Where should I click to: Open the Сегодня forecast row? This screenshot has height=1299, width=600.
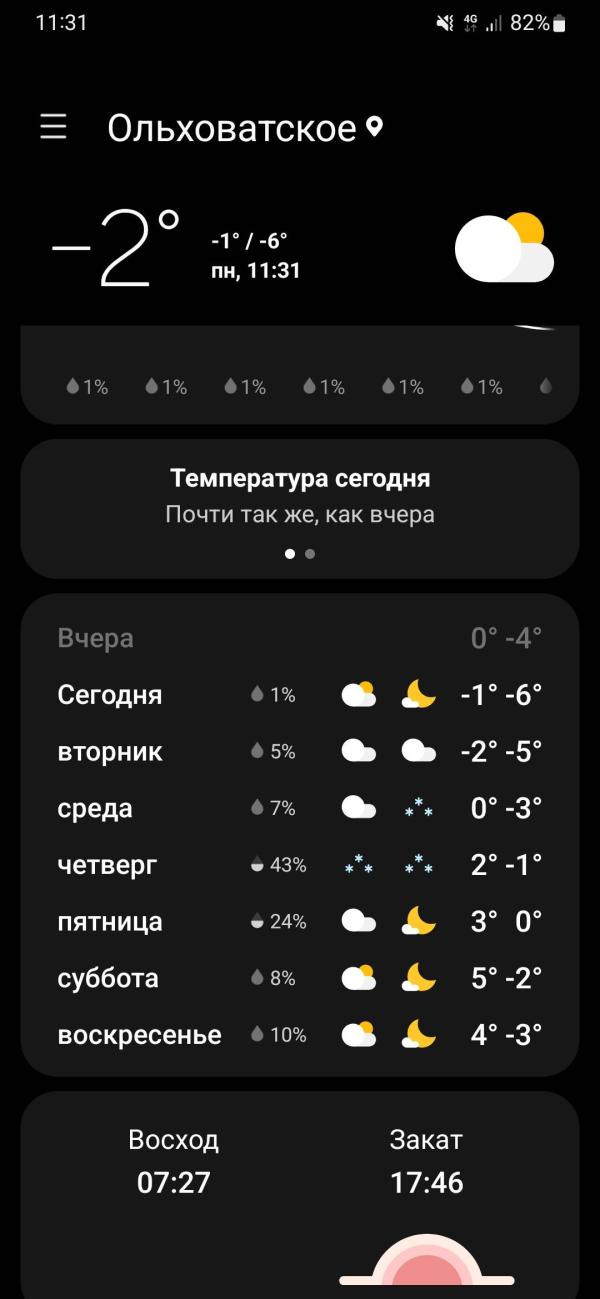coord(300,694)
